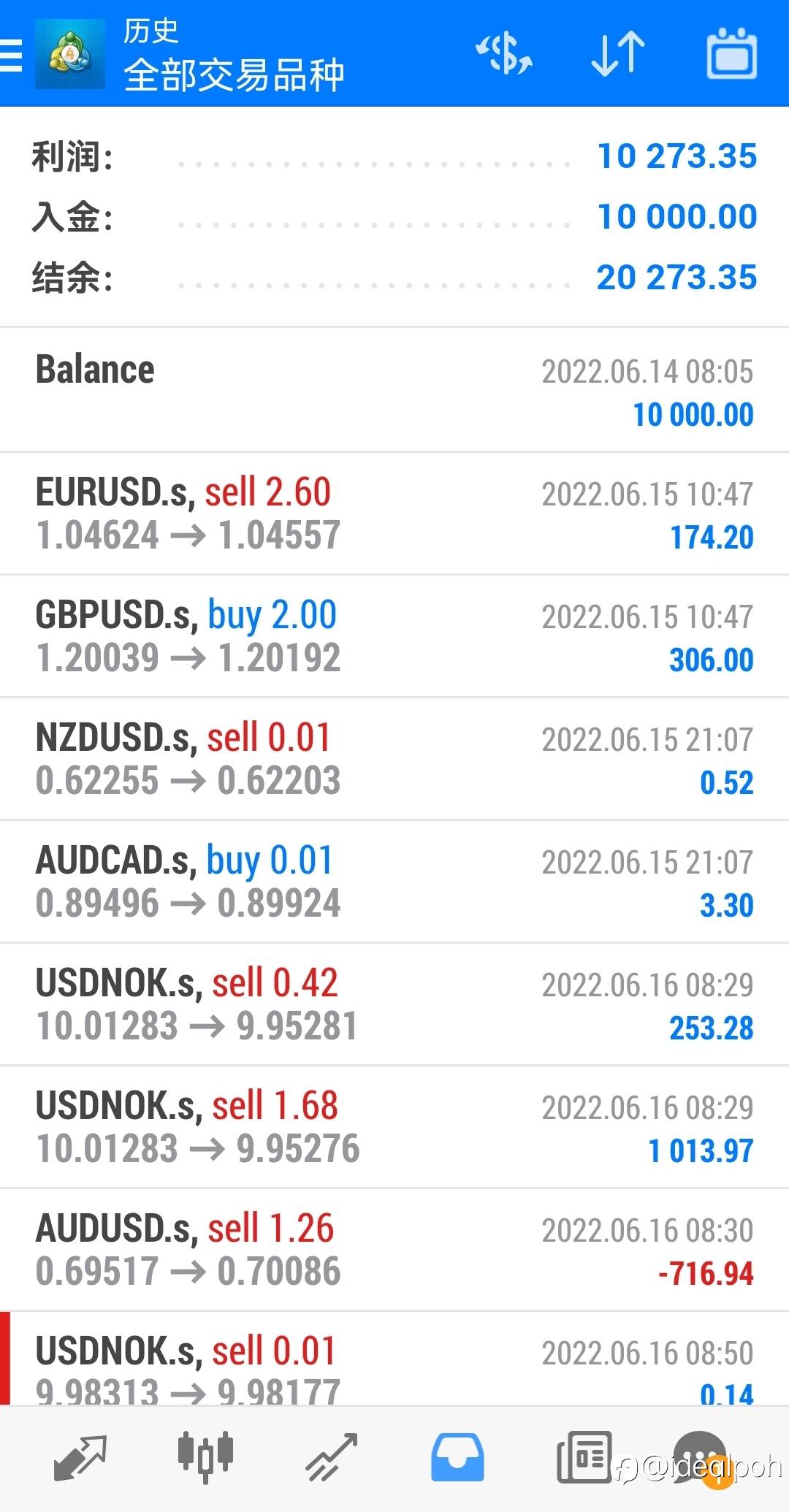Expand the AUDUSD.s sell 1.26 trade
Screen dimensions: 789x1512
394,1250
